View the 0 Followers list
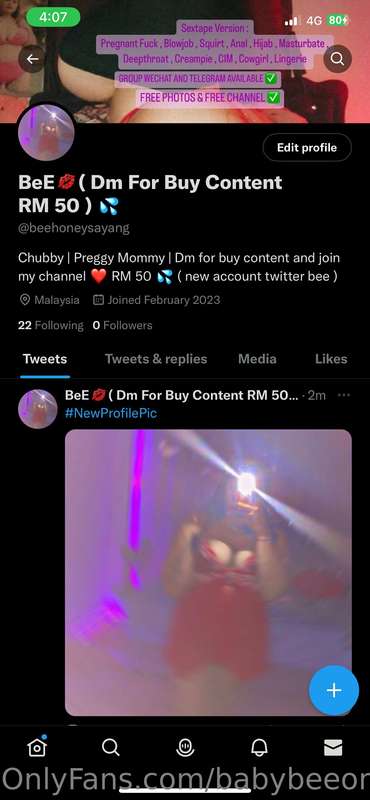 (x=122, y=325)
